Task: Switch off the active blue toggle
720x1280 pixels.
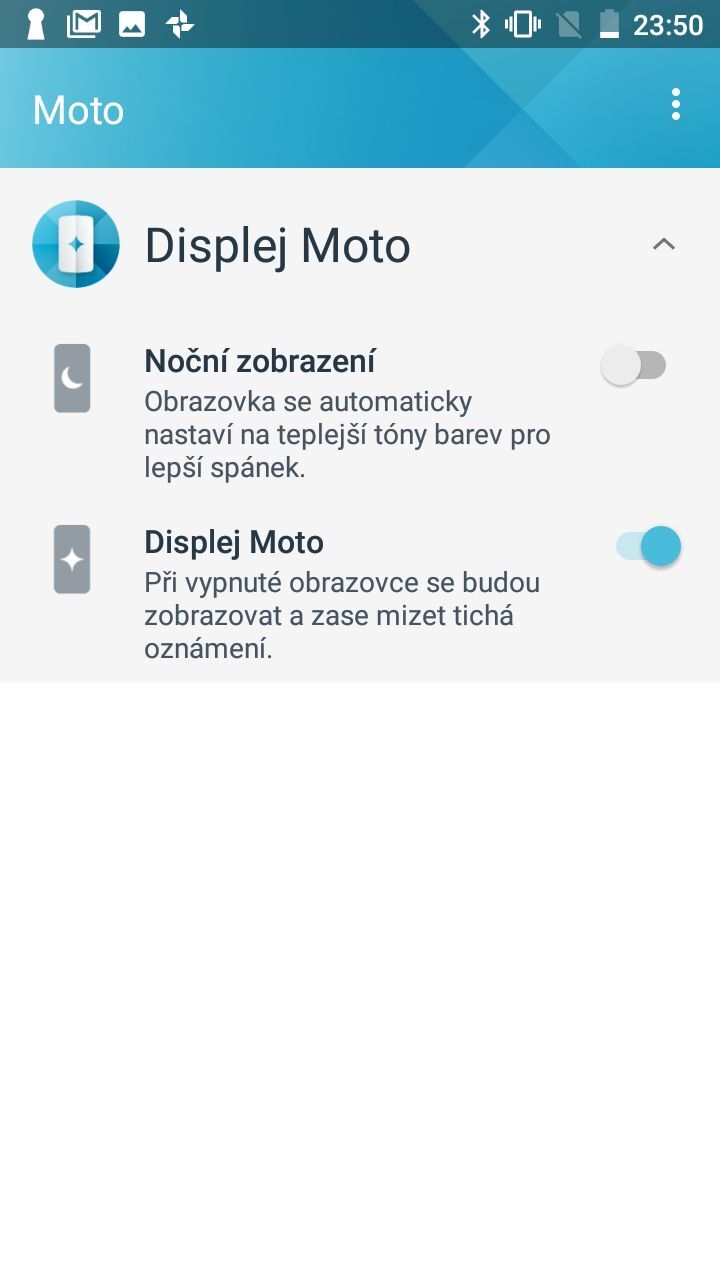Action: [x=648, y=546]
